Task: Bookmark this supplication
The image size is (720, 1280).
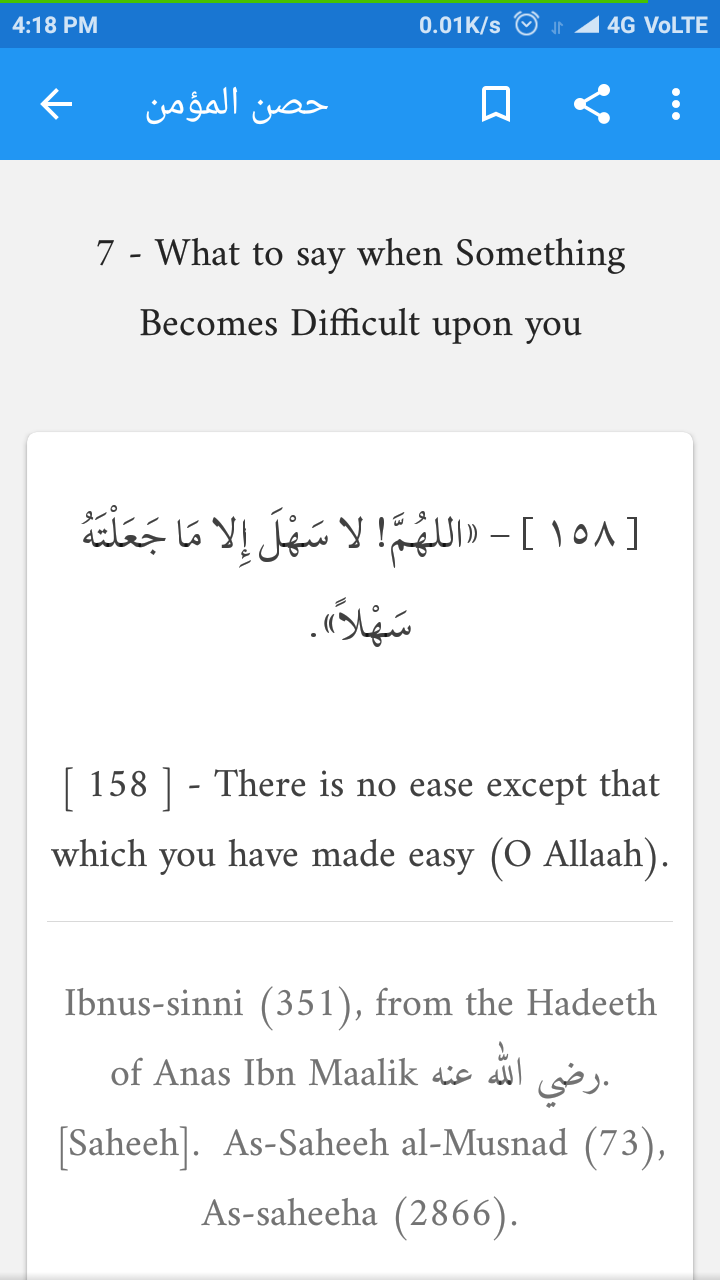Action: (x=496, y=104)
